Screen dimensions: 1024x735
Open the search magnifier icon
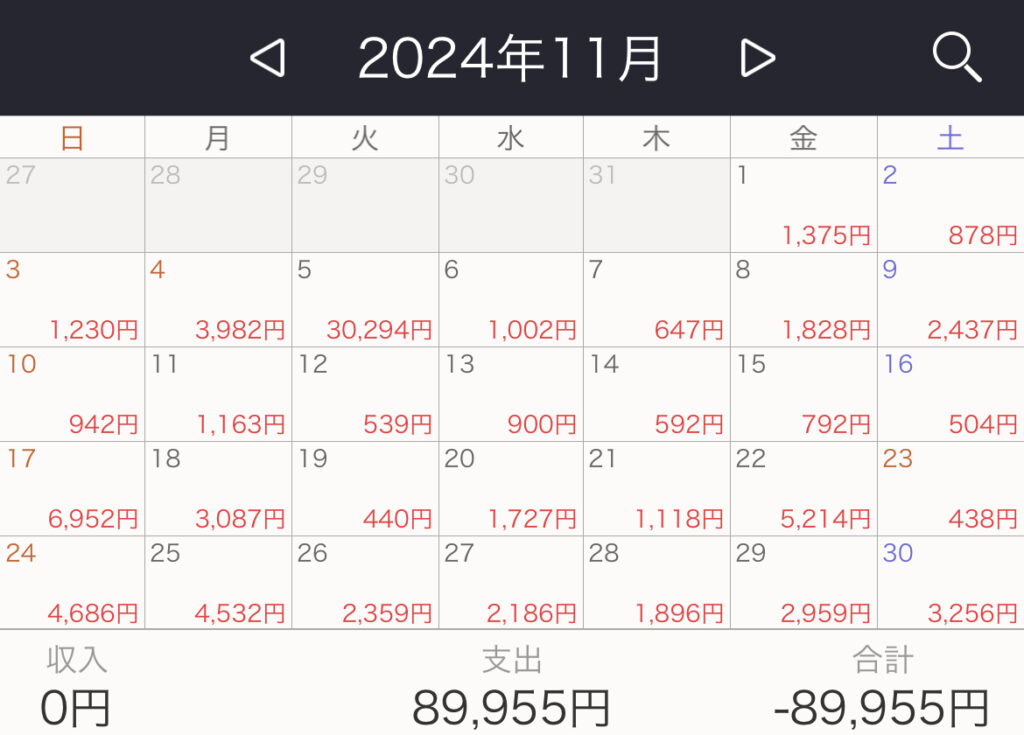[x=956, y=58]
